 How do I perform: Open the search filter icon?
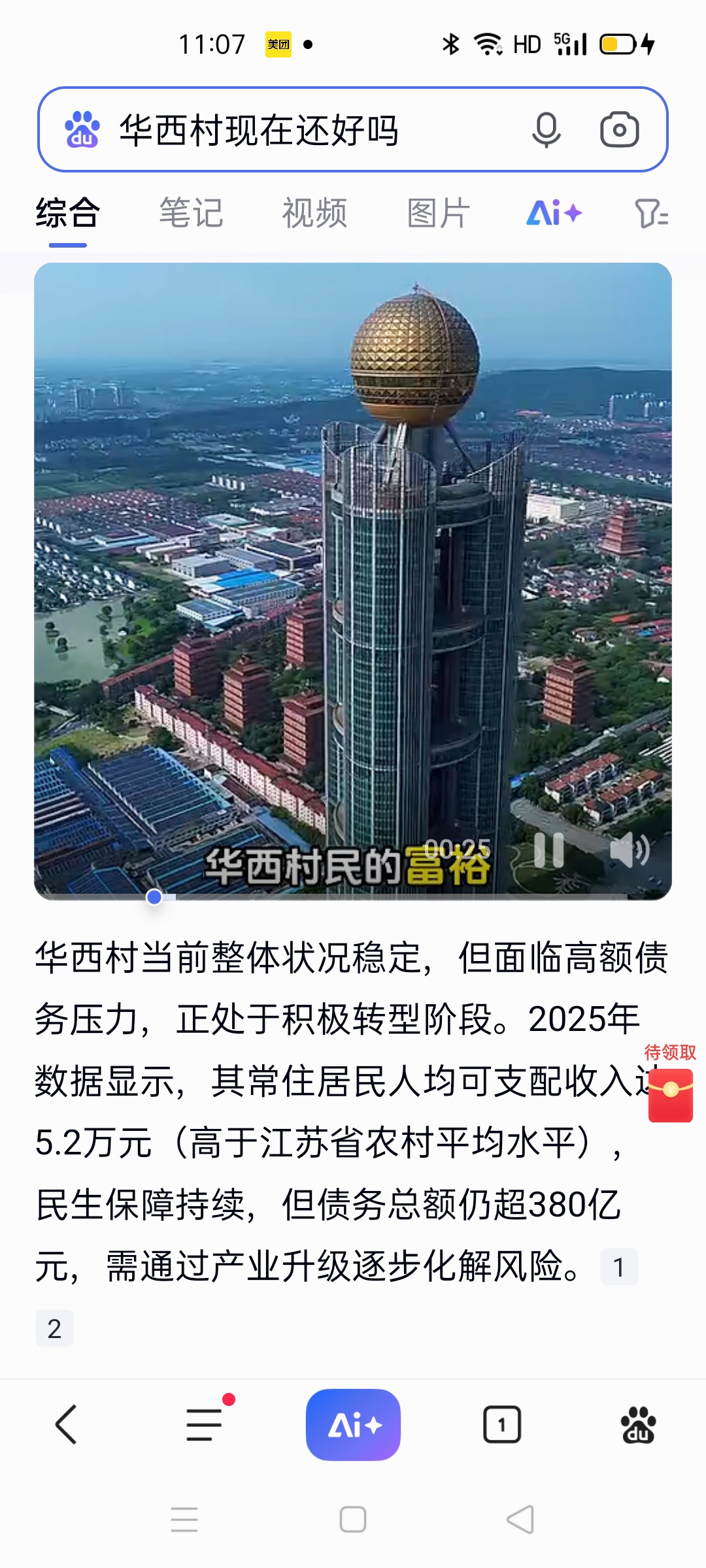(651, 213)
